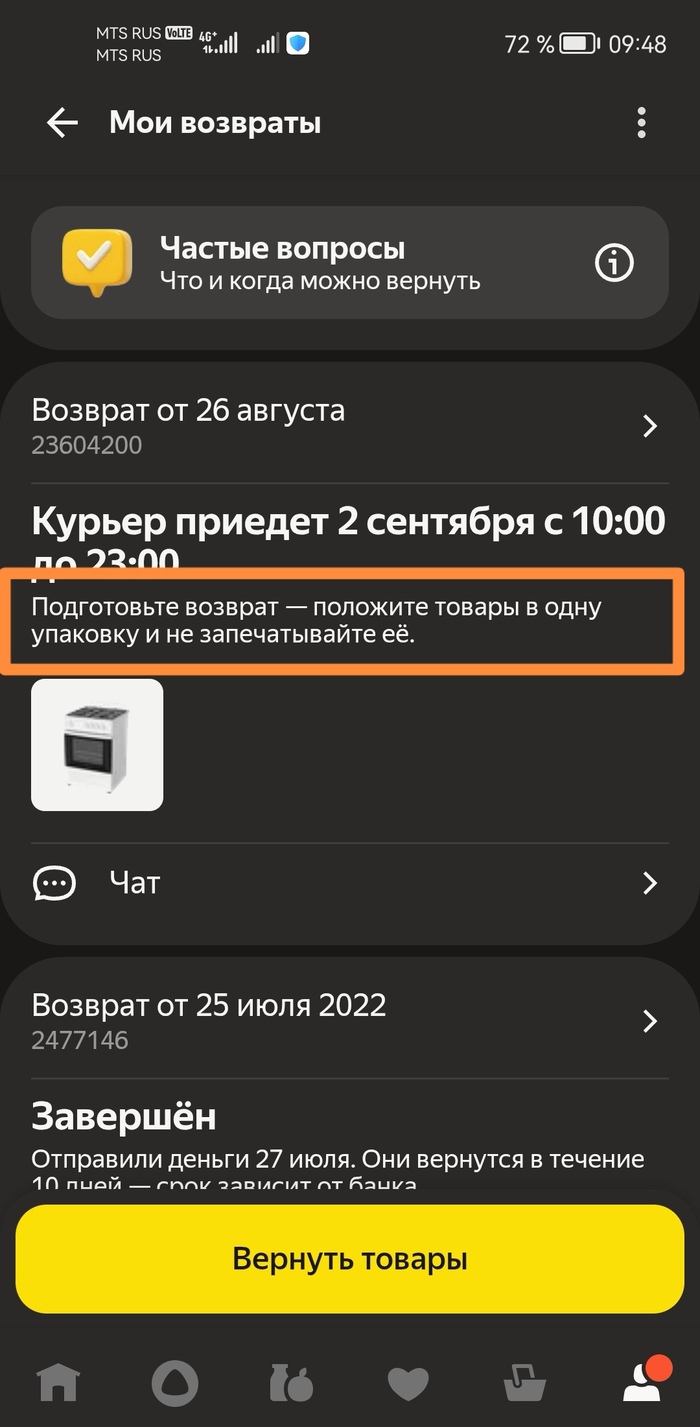The image size is (700, 1427).
Task: Open the profile tab
Action: (x=641, y=1384)
